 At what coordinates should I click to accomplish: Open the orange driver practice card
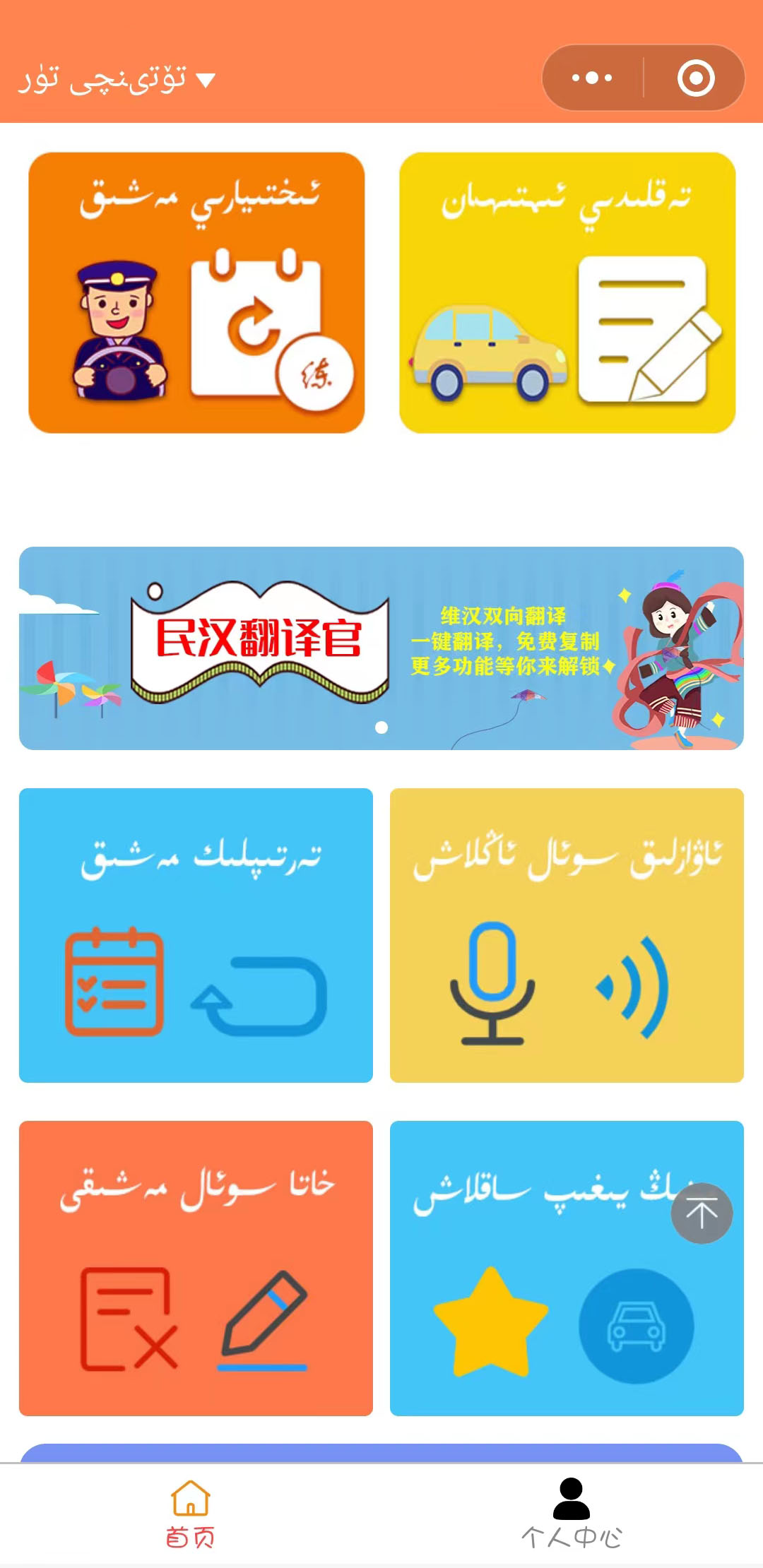coord(196,292)
